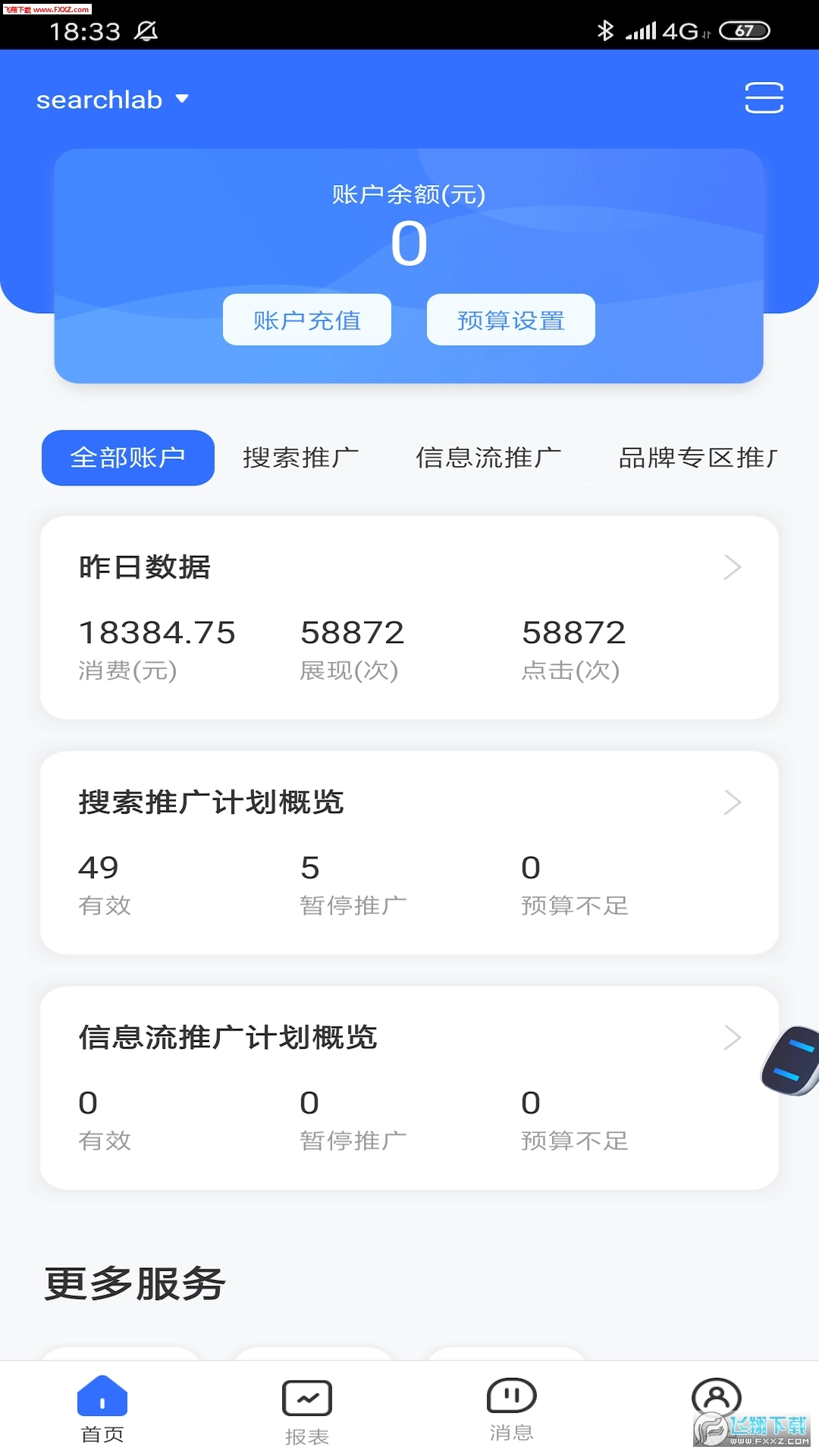Tap the first service card under 更多服务
Image resolution: width=819 pixels, height=1456 pixels.
[121, 1365]
